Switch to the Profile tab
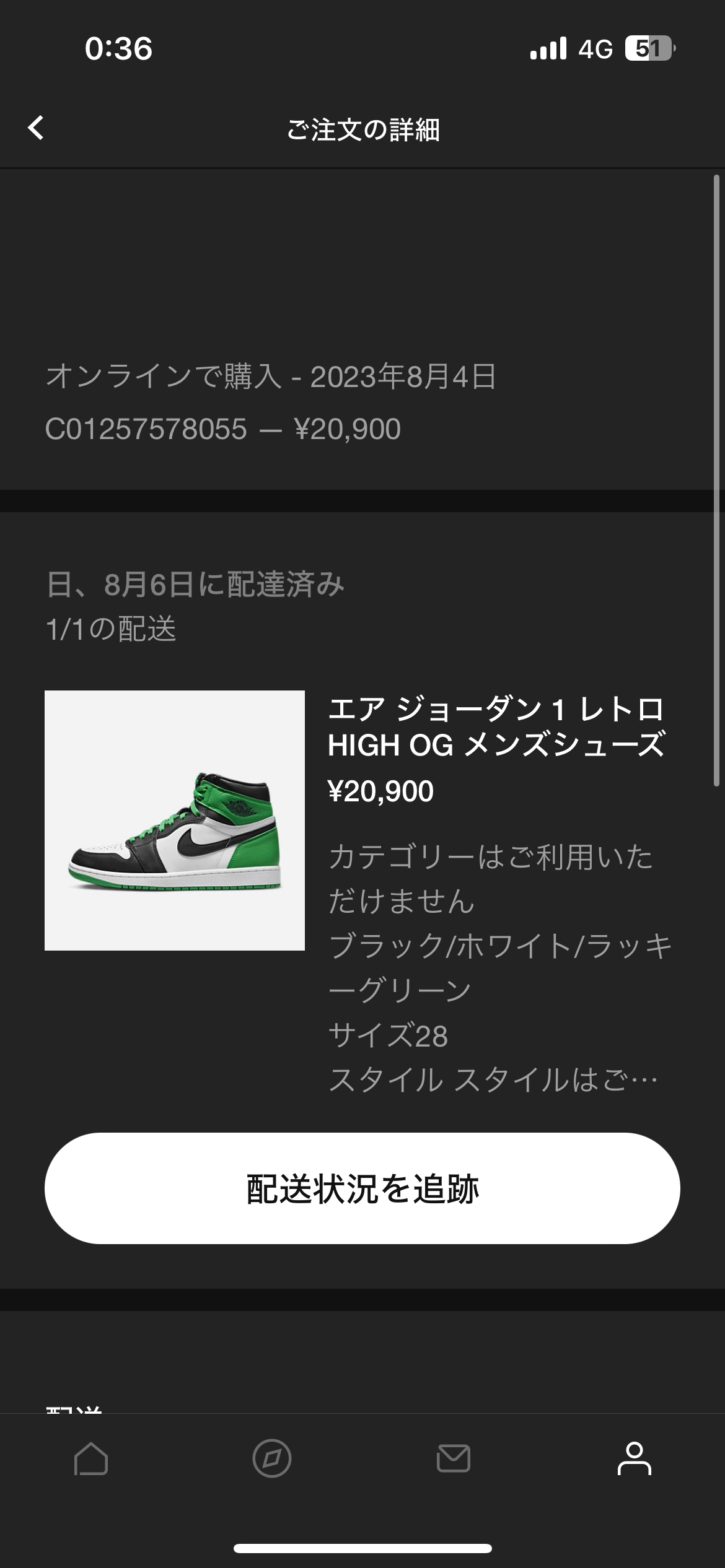Image resolution: width=725 pixels, height=1568 pixels. [x=635, y=1458]
